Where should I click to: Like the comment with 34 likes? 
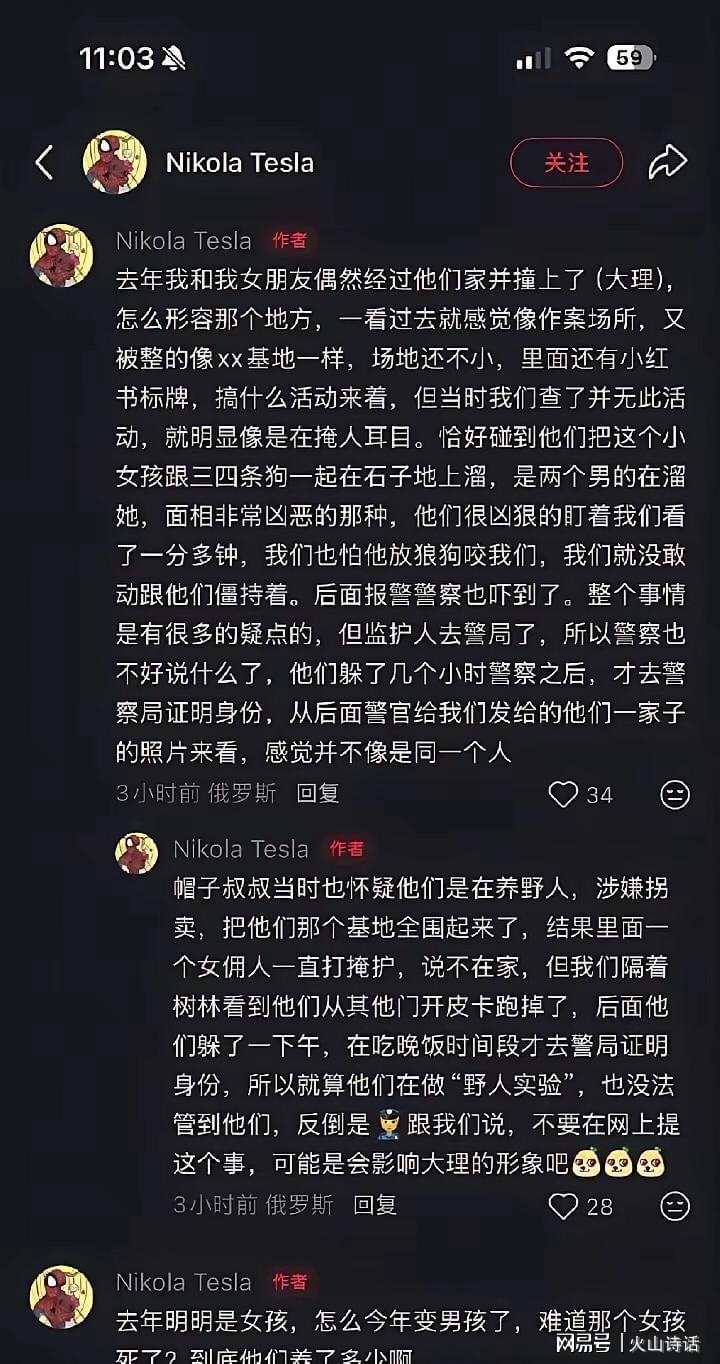pyautogui.click(x=564, y=795)
